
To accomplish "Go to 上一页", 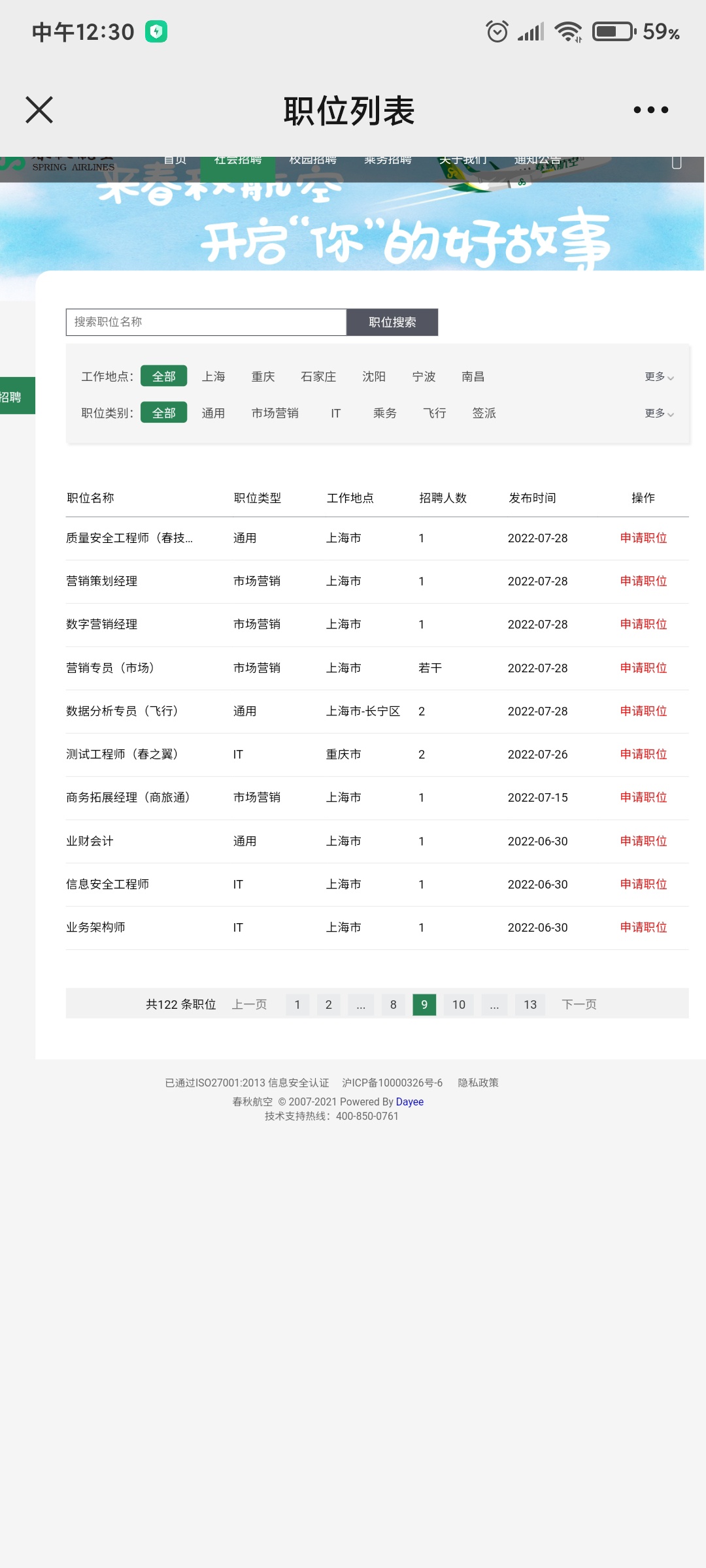I will 249,1004.
